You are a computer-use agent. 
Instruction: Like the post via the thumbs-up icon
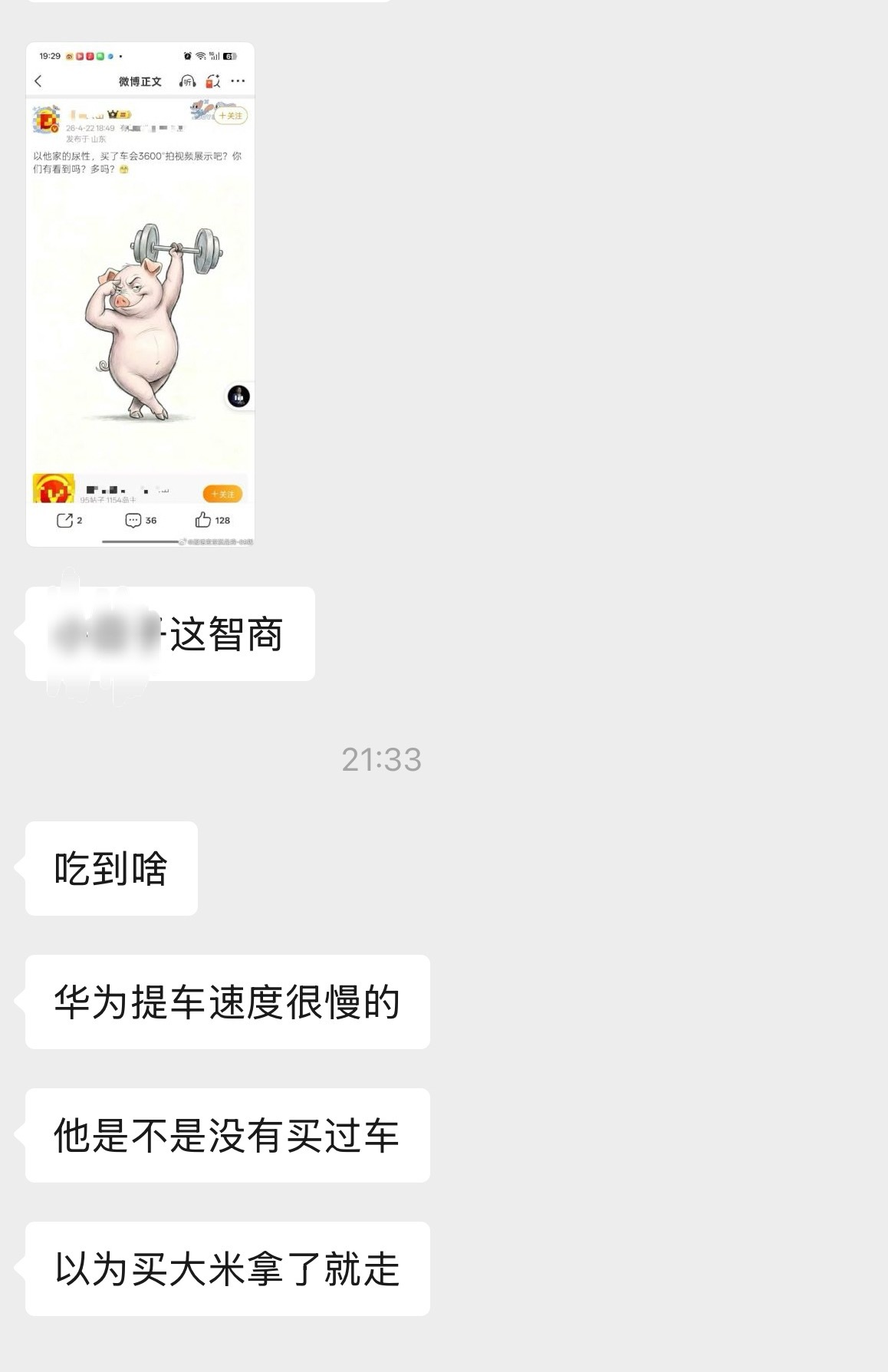[x=205, y=520]
